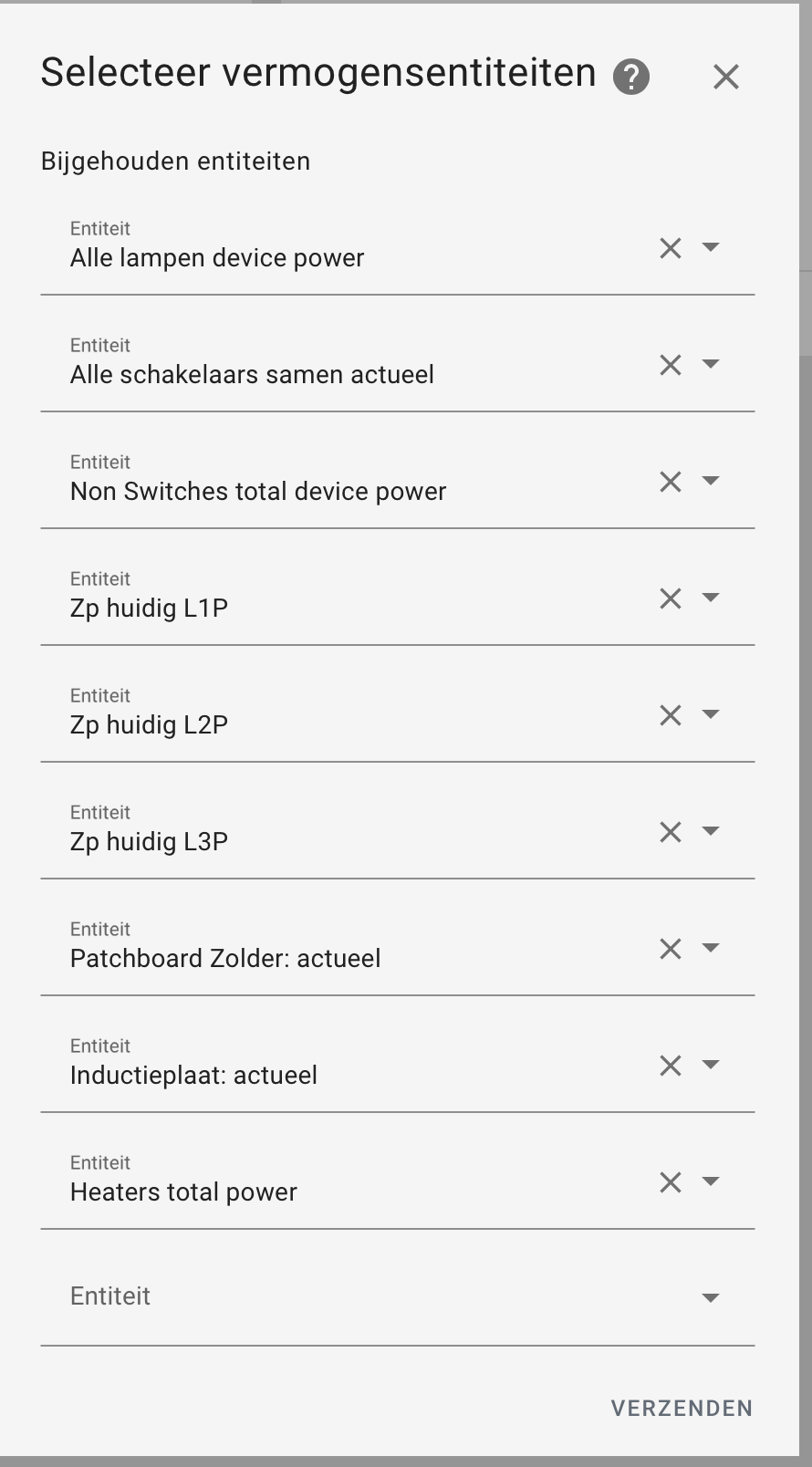
Task: Expand the Alle schakelaars samen actueel dropdown
Action: [711, 364]
